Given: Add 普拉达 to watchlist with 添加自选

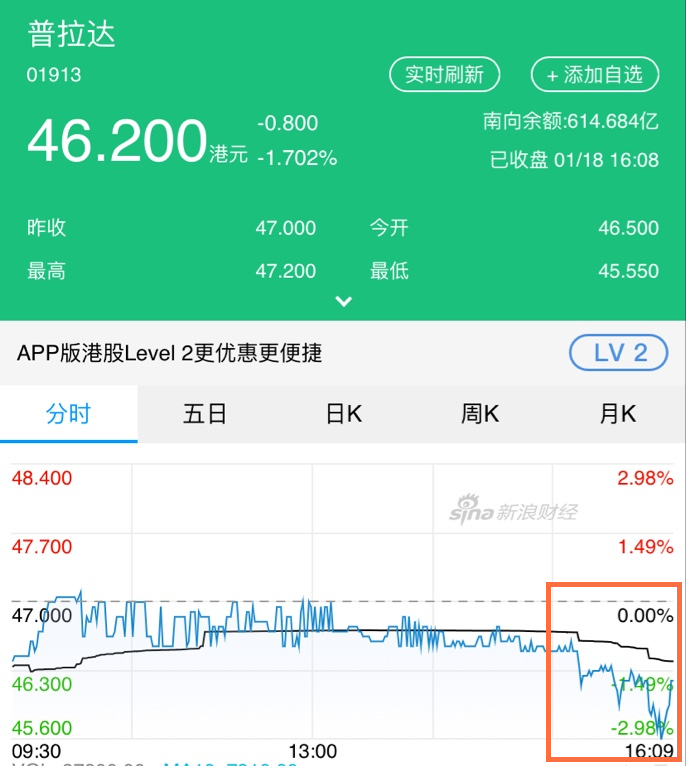Looking at the screenshot, I should point(594,75).
